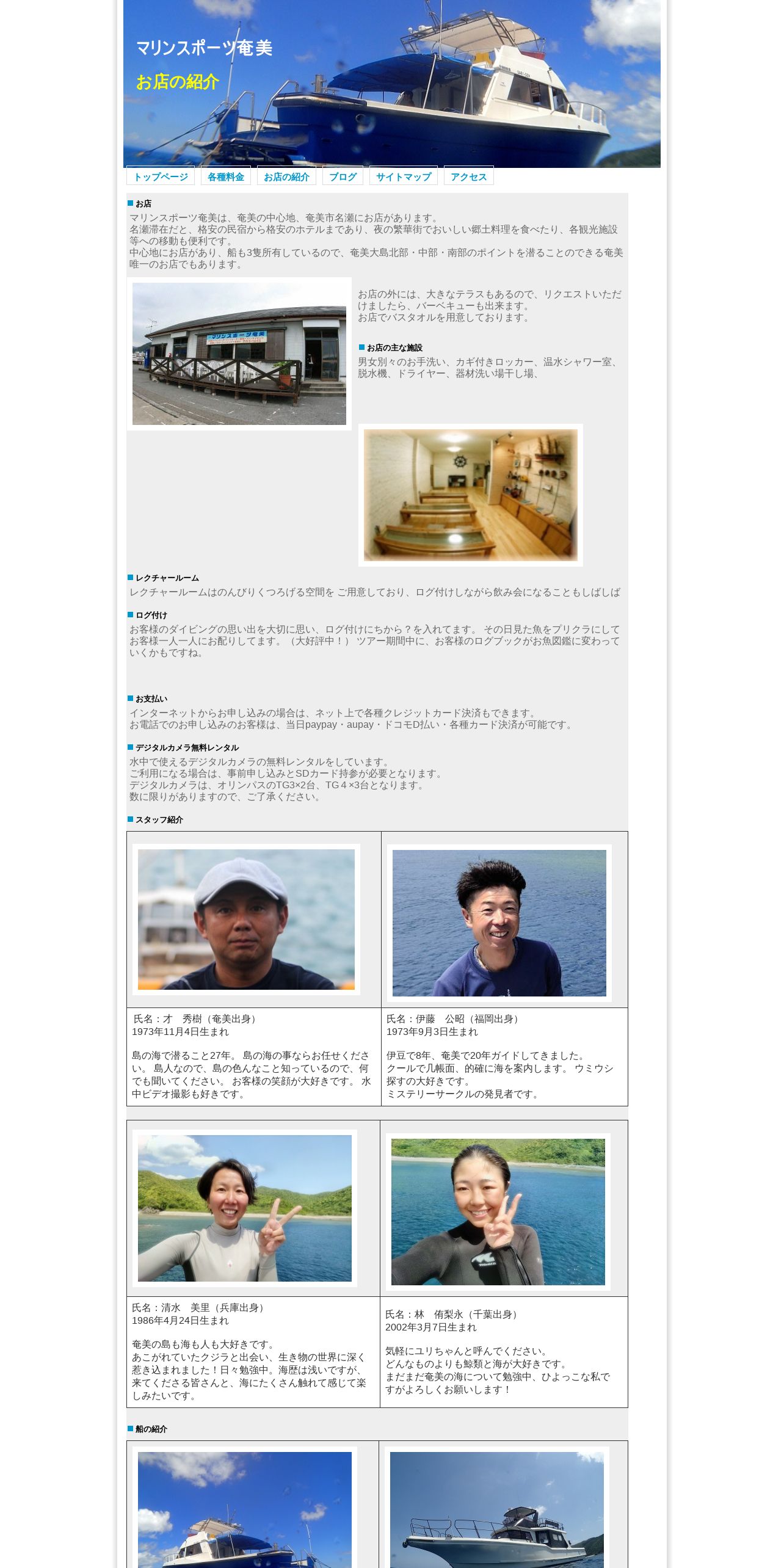
Task: Select the お店の紹介 menu item
Action: click(x=286, y=176)
